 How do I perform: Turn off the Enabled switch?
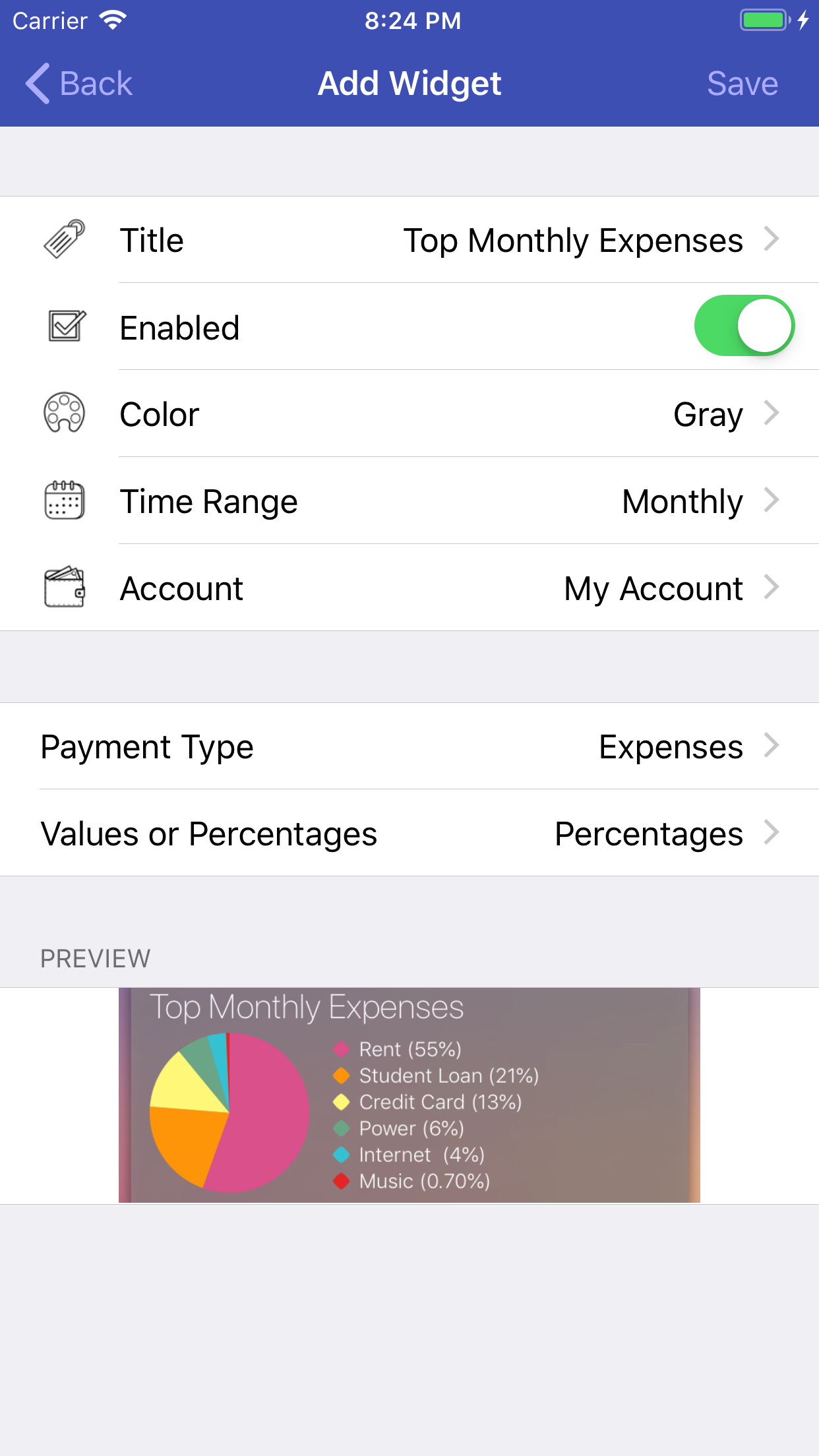tap(744, 326)
